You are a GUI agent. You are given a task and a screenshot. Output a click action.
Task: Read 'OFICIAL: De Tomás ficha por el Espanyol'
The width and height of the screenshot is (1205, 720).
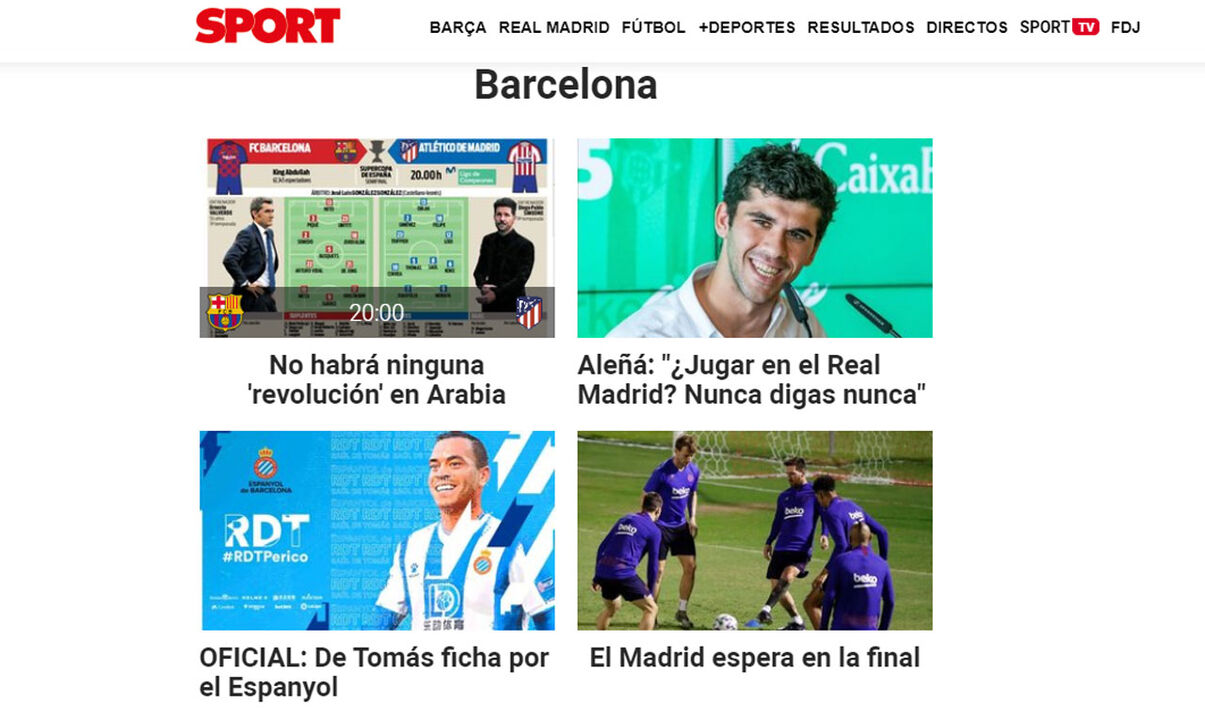(x=374, y=672)
